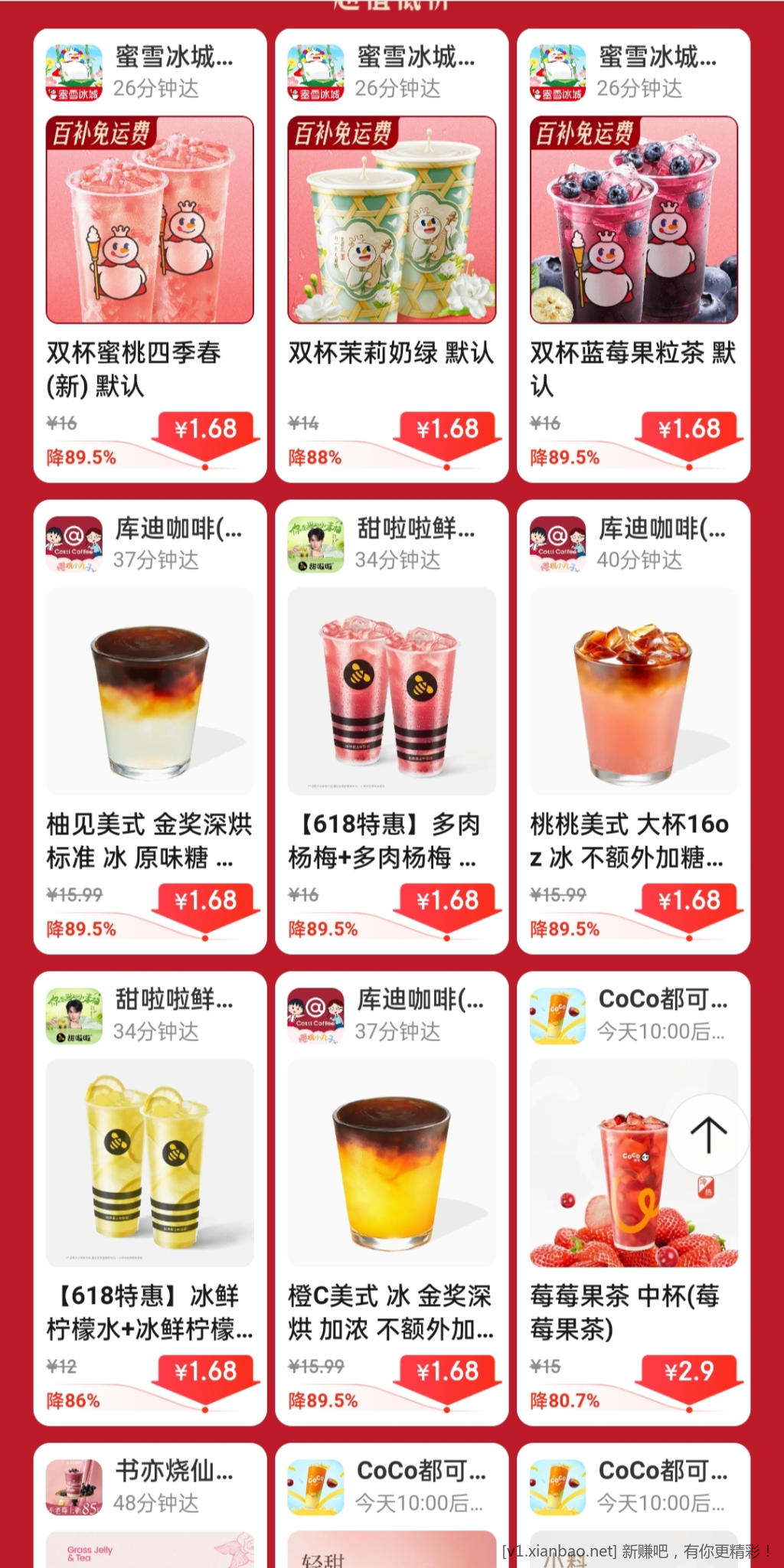Tap the back-to-top arrow button
The image size is (784, 1568).
point(708,1134)
